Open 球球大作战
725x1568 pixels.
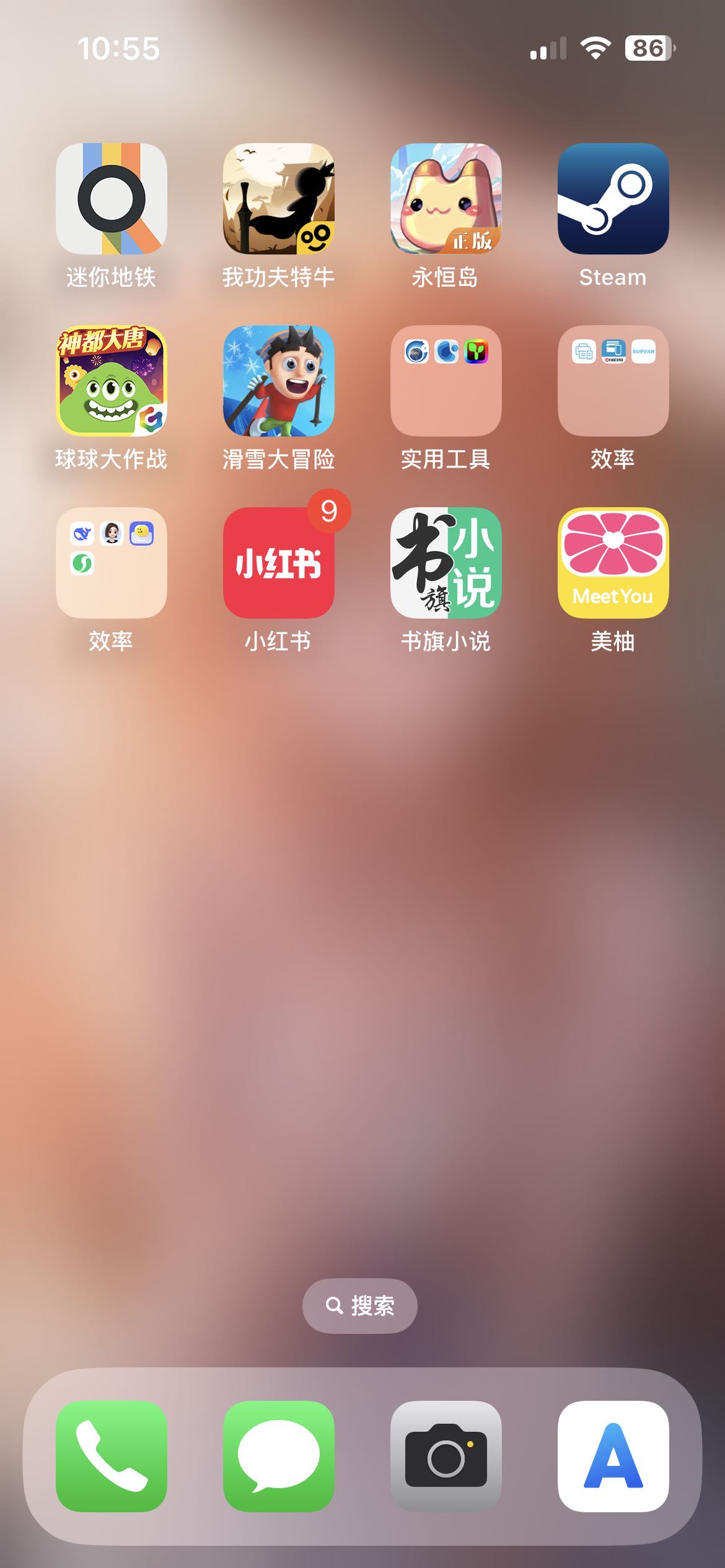pyautogui.click(x=112, y=381)
